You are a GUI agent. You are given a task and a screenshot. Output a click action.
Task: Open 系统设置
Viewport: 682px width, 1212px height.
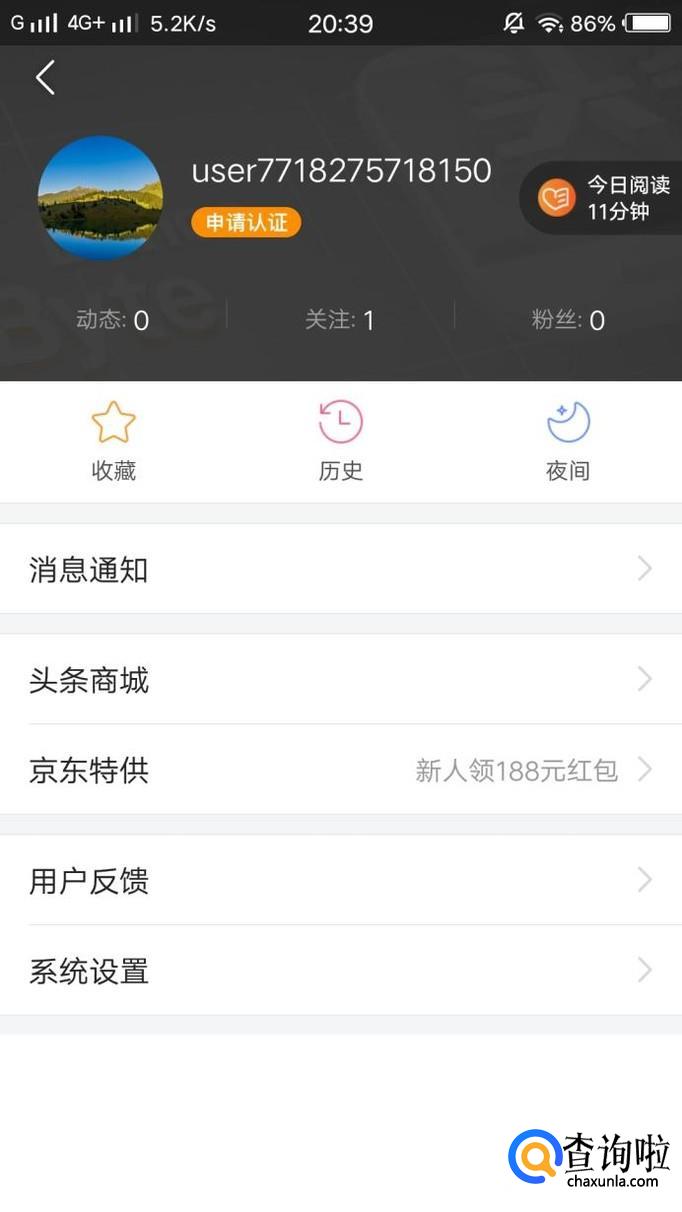340,970
